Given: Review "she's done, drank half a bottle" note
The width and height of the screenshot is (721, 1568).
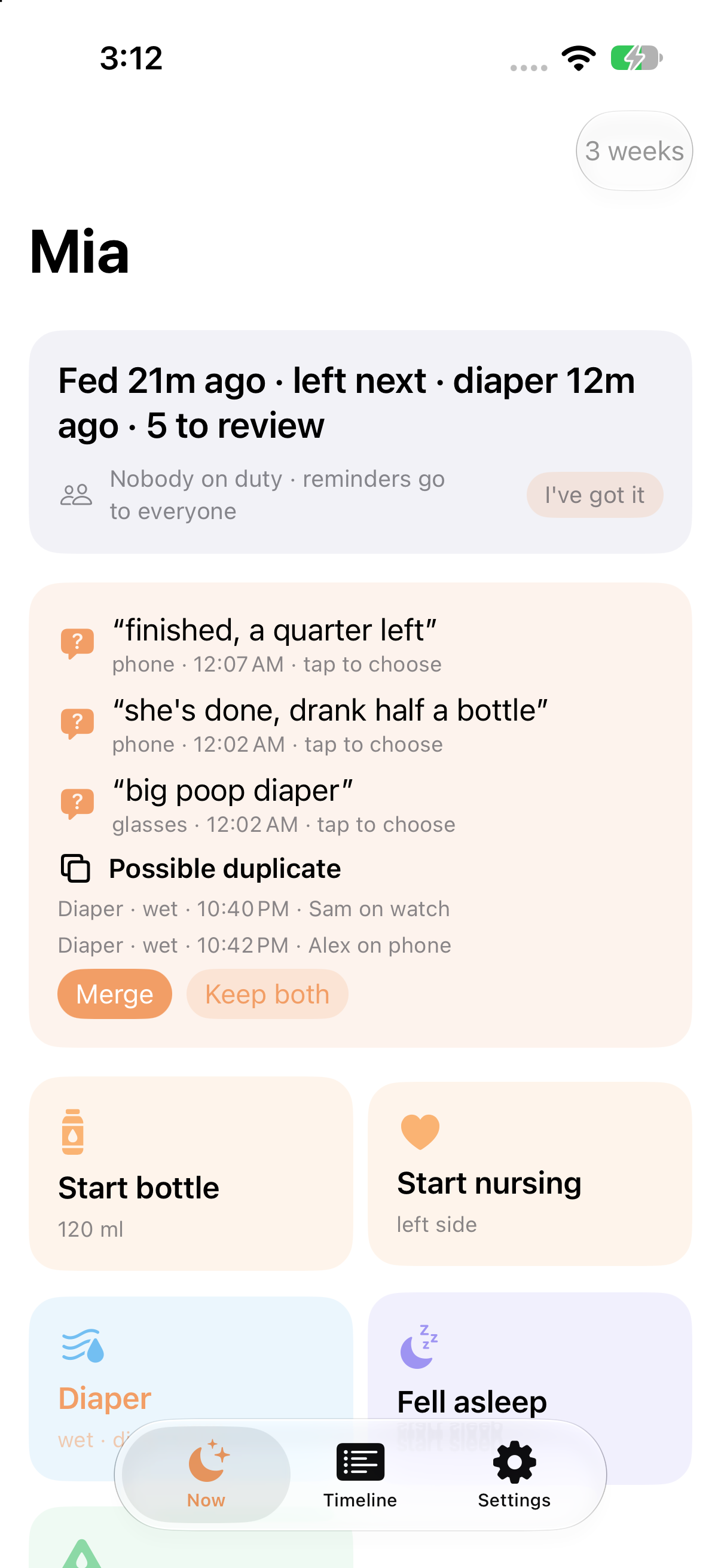Looking at the screenshot, I should [360, 725].
